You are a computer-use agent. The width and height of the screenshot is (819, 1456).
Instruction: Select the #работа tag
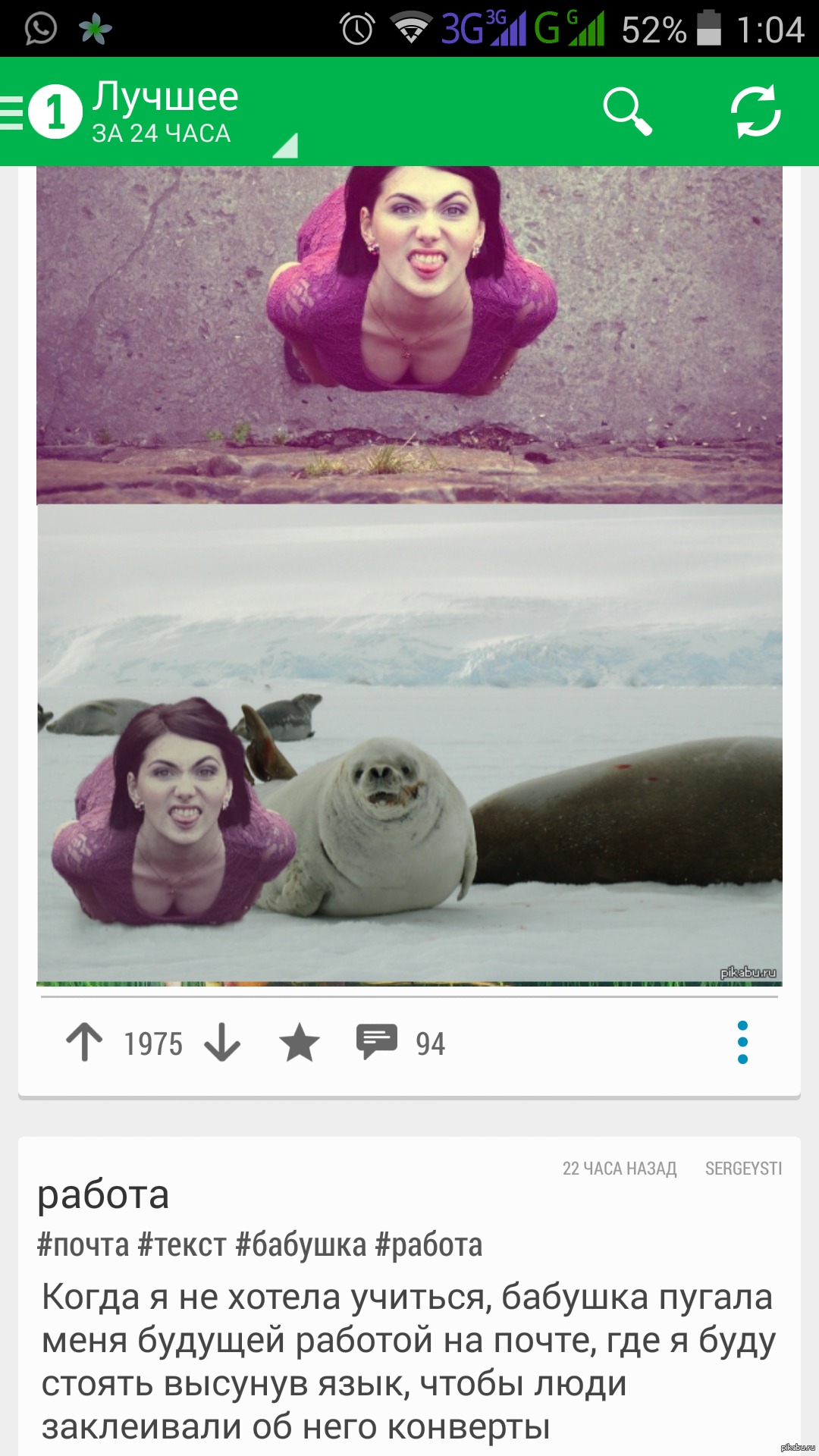(x=428, y=1245)
